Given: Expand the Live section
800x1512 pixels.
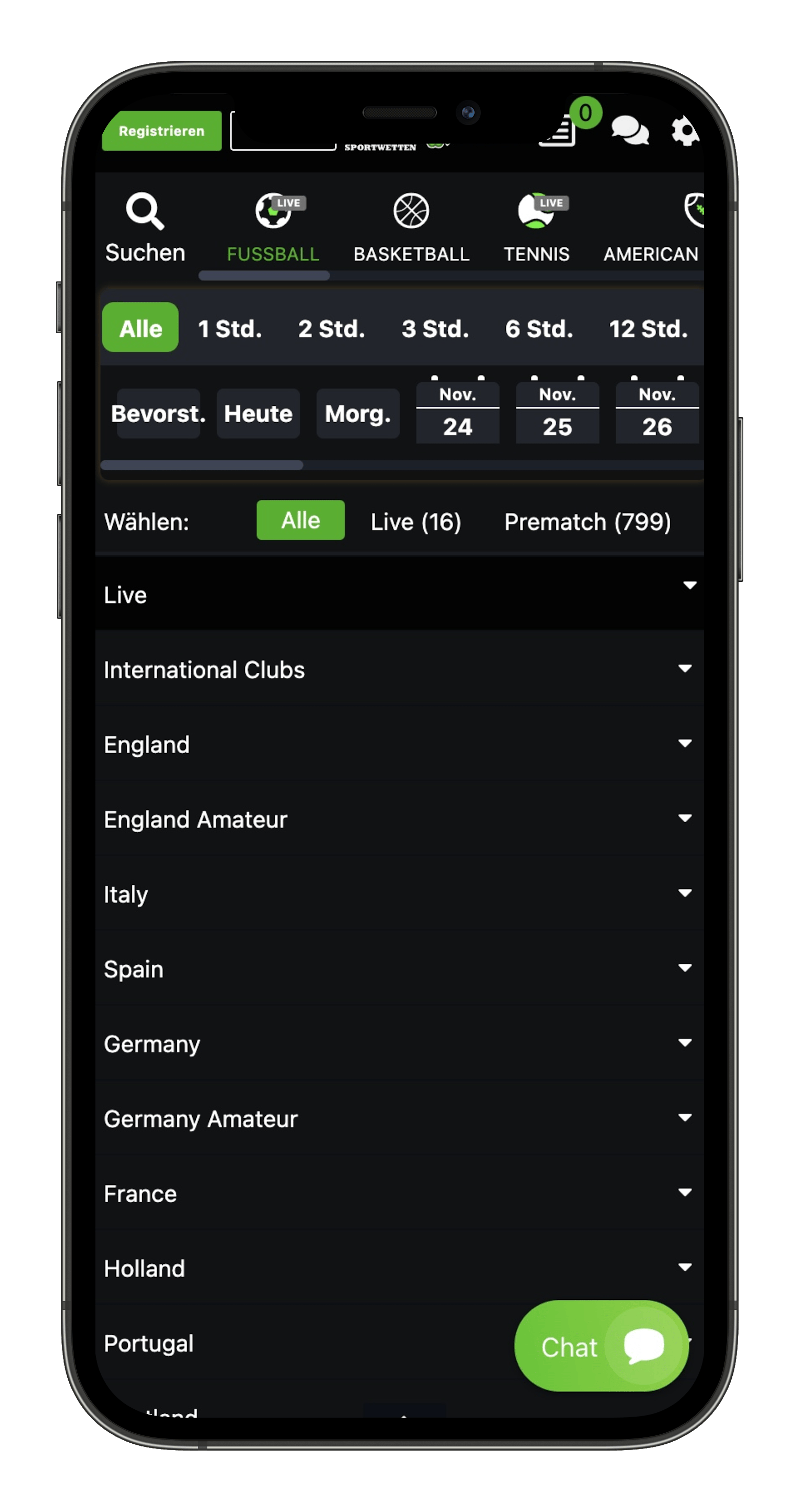Looking at the screenshot, I should [399, 594].
